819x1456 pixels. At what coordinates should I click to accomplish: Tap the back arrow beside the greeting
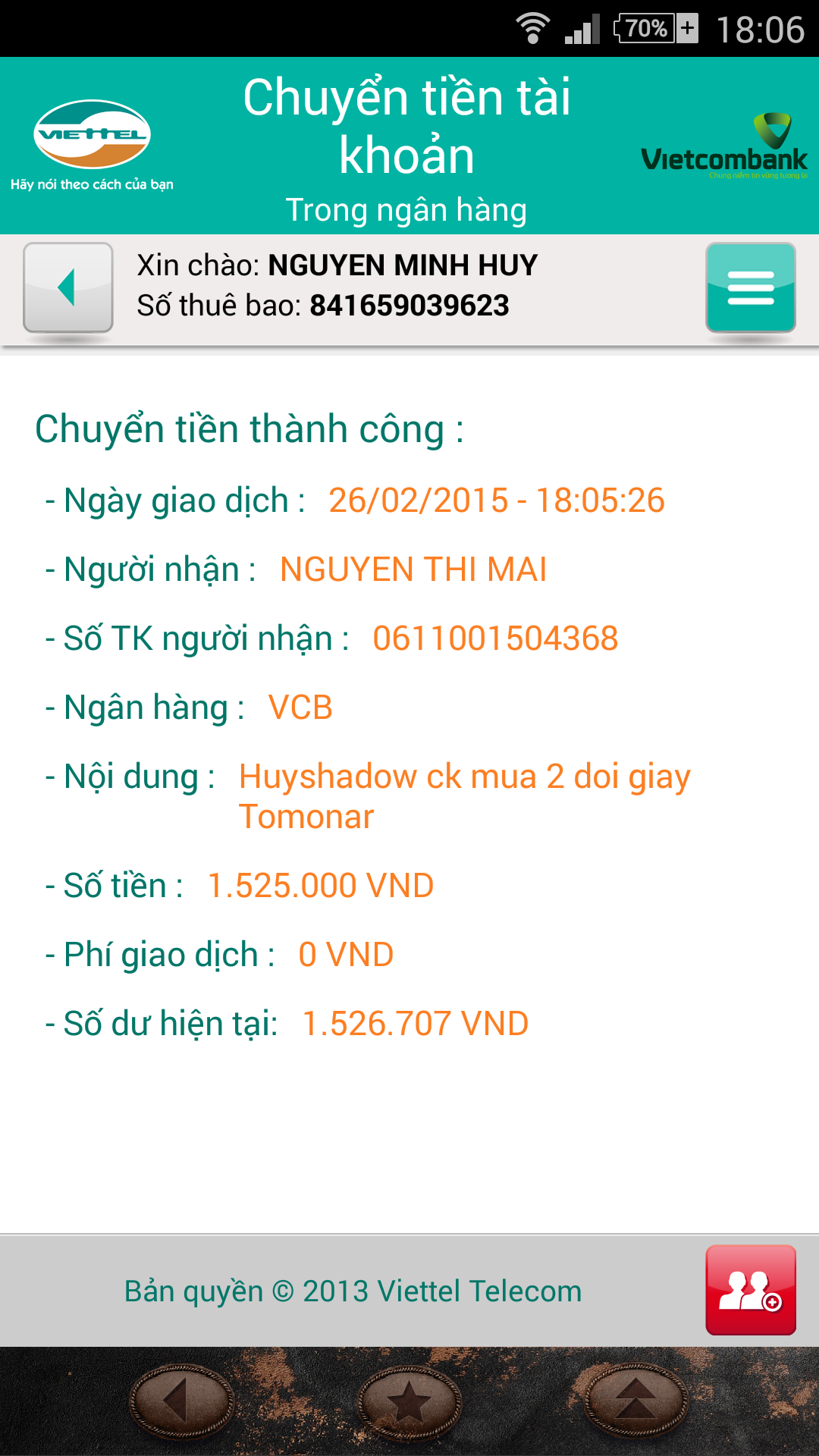(x=68, y=288)
